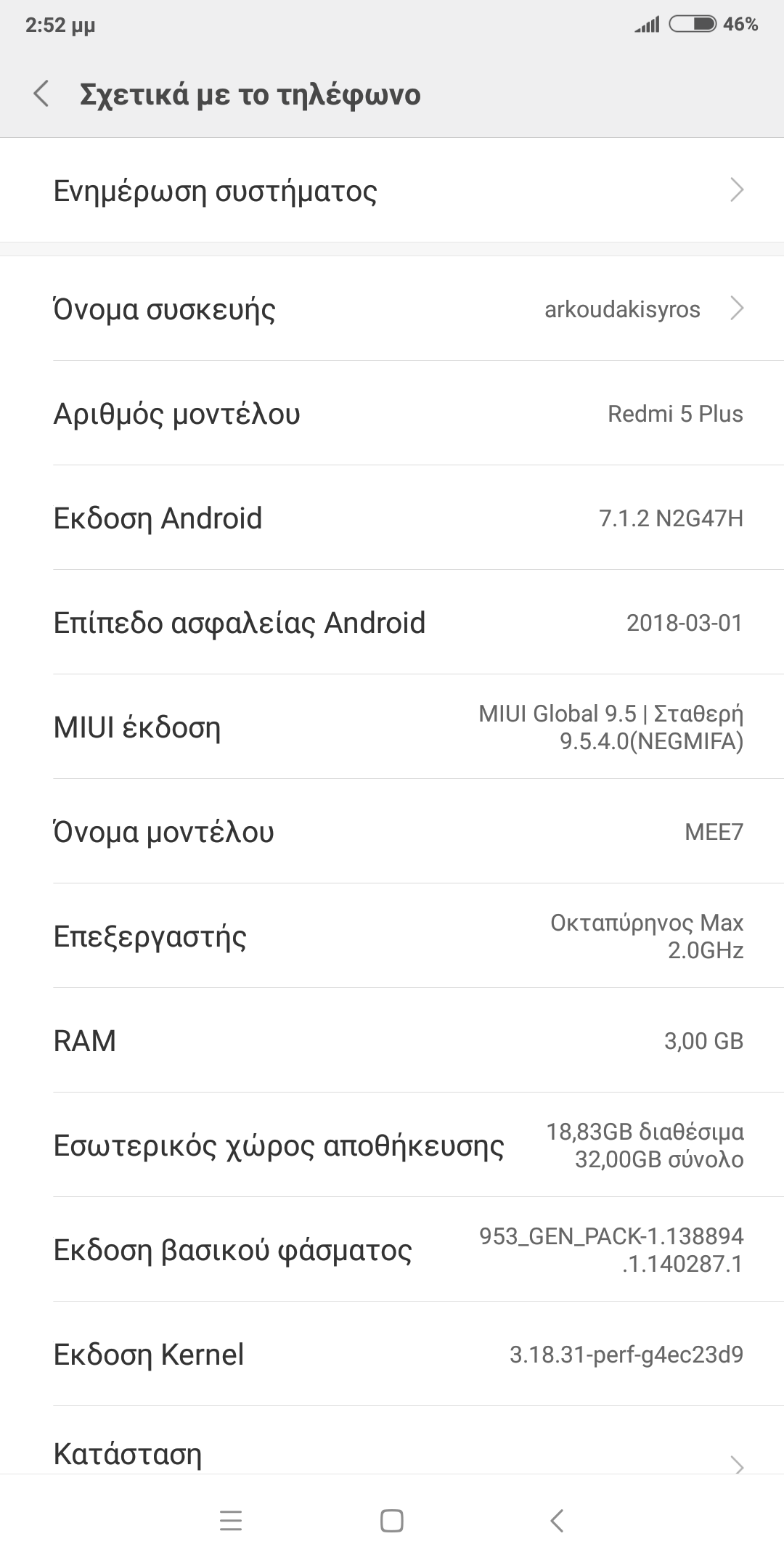This screenshot has height=1568, width=784.
Task: Open the Όνομα συσκευής row
Action: (392, 309)
